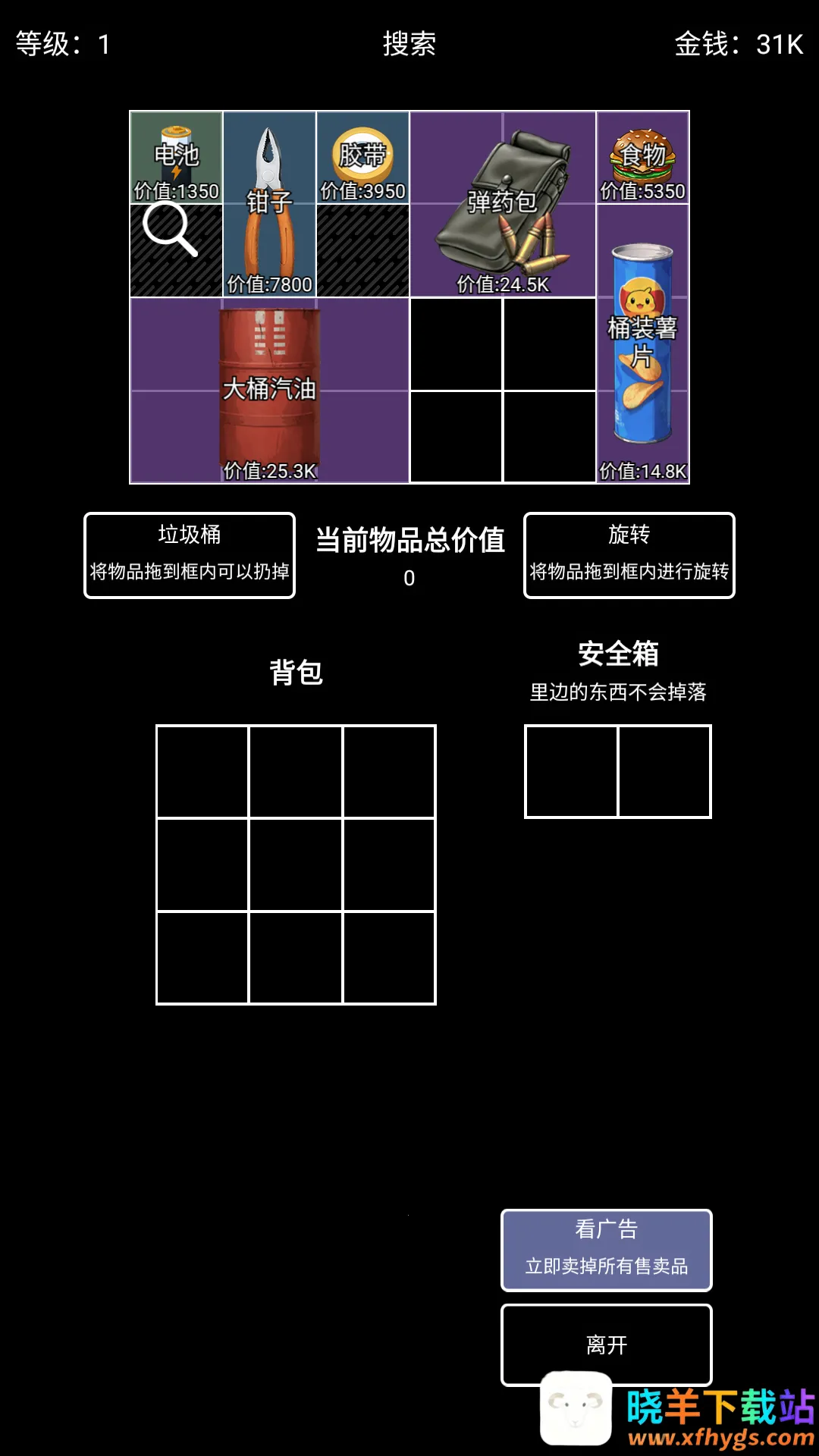Select the 弹药包 ammo bag item
Image resolution: width=819 pixels, height=1456 pixels.
(x=502, y=203)
